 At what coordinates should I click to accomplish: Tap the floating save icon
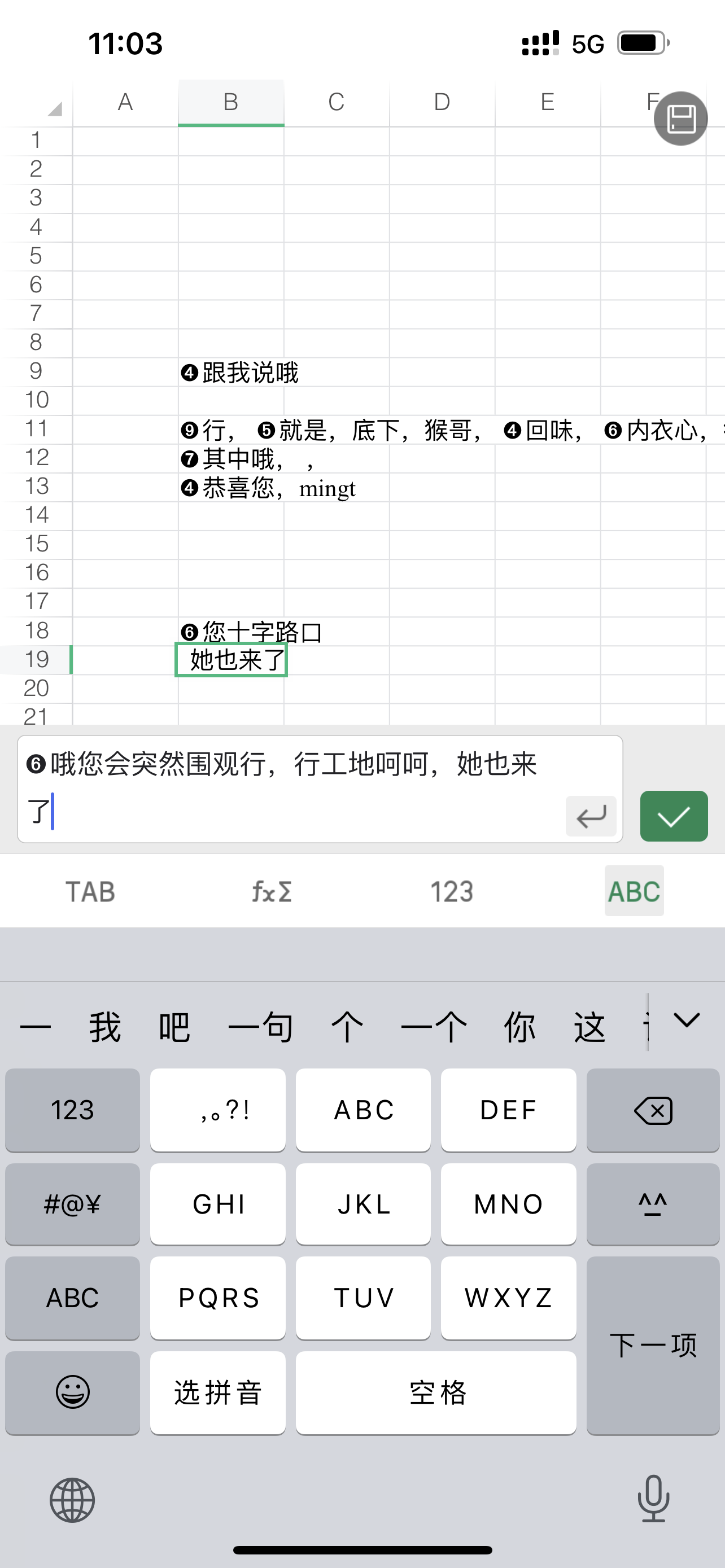[x=680, y=119]
